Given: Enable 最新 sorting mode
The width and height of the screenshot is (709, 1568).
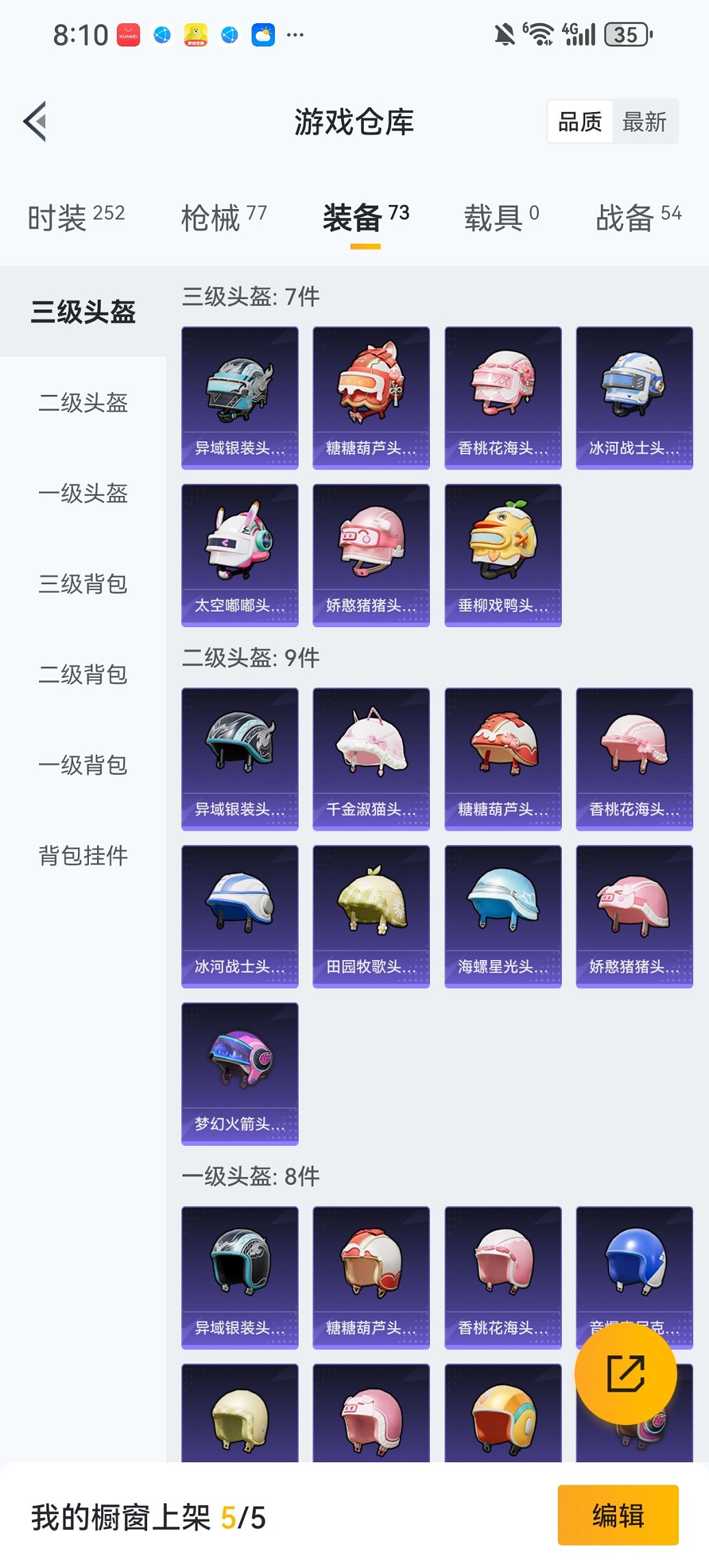Looking at the screenshot, I should [645, 121].
